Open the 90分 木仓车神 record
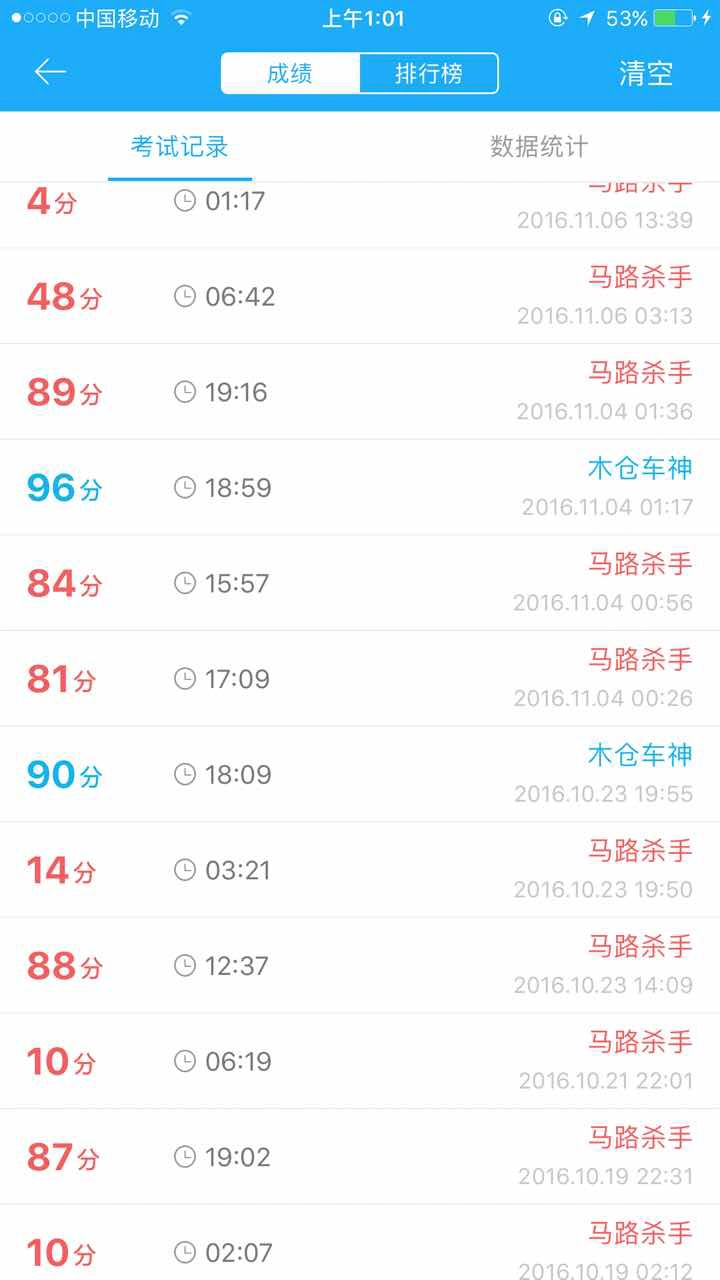The height and width of the screenshot is (1280, 720). (360, 774)
